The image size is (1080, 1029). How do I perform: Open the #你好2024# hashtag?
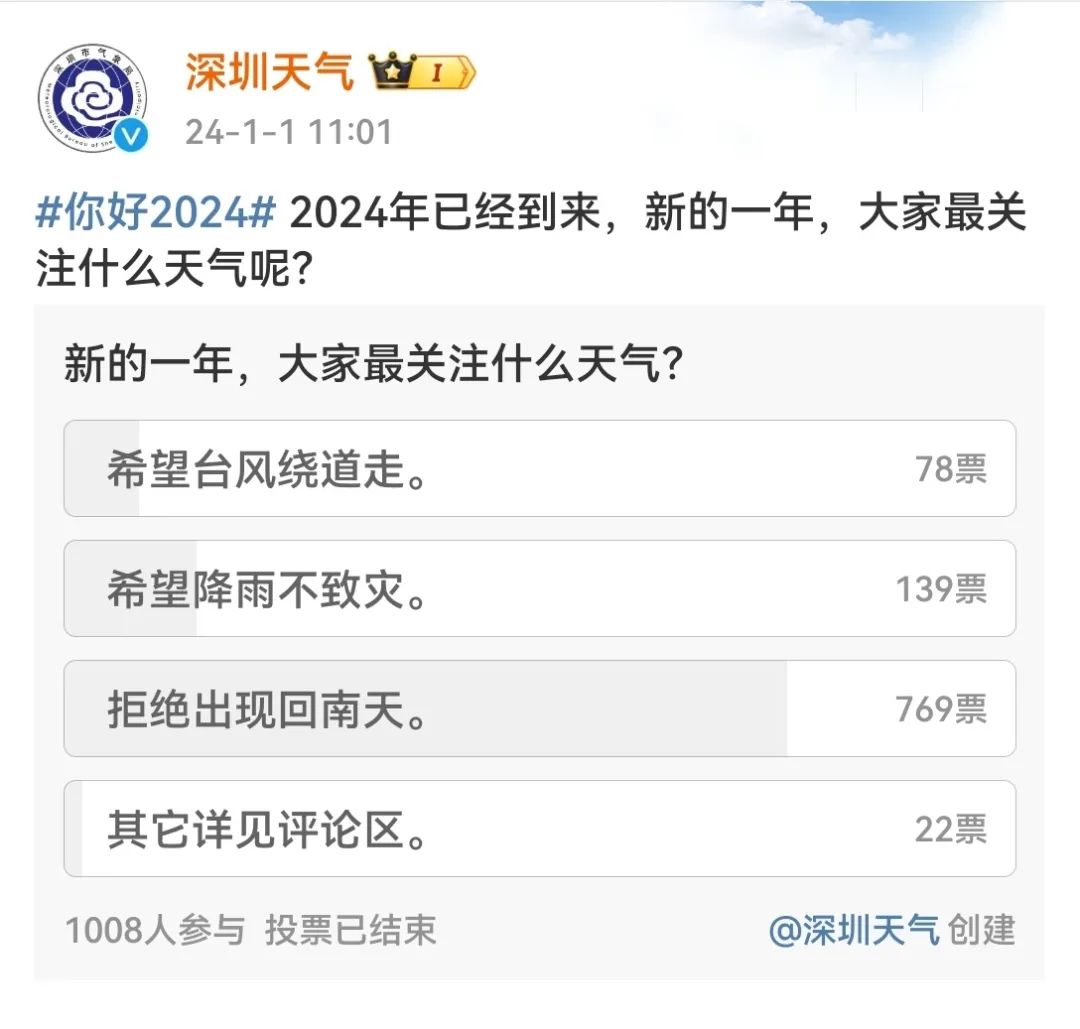pos(155,213)
